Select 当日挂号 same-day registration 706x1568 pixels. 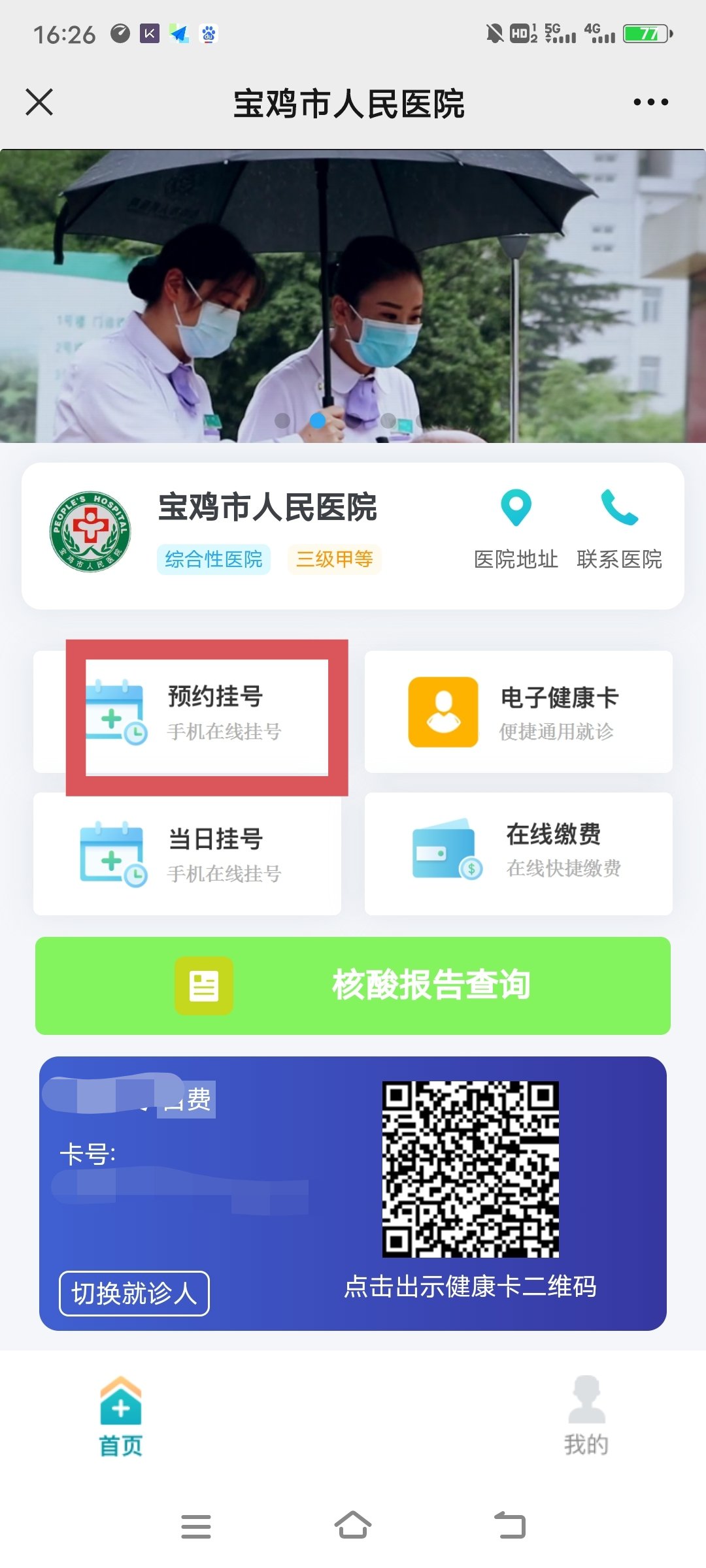click(187, 854)
